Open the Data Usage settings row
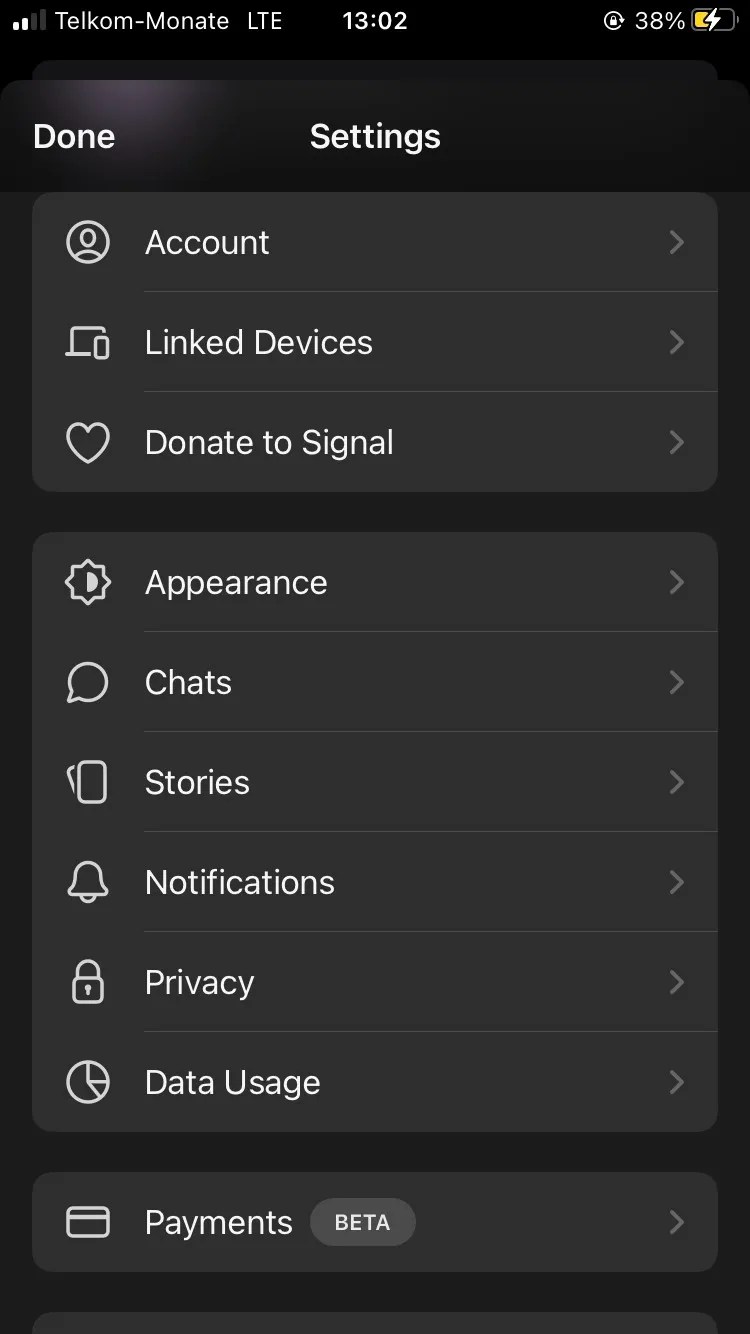 coord(375,1082)
